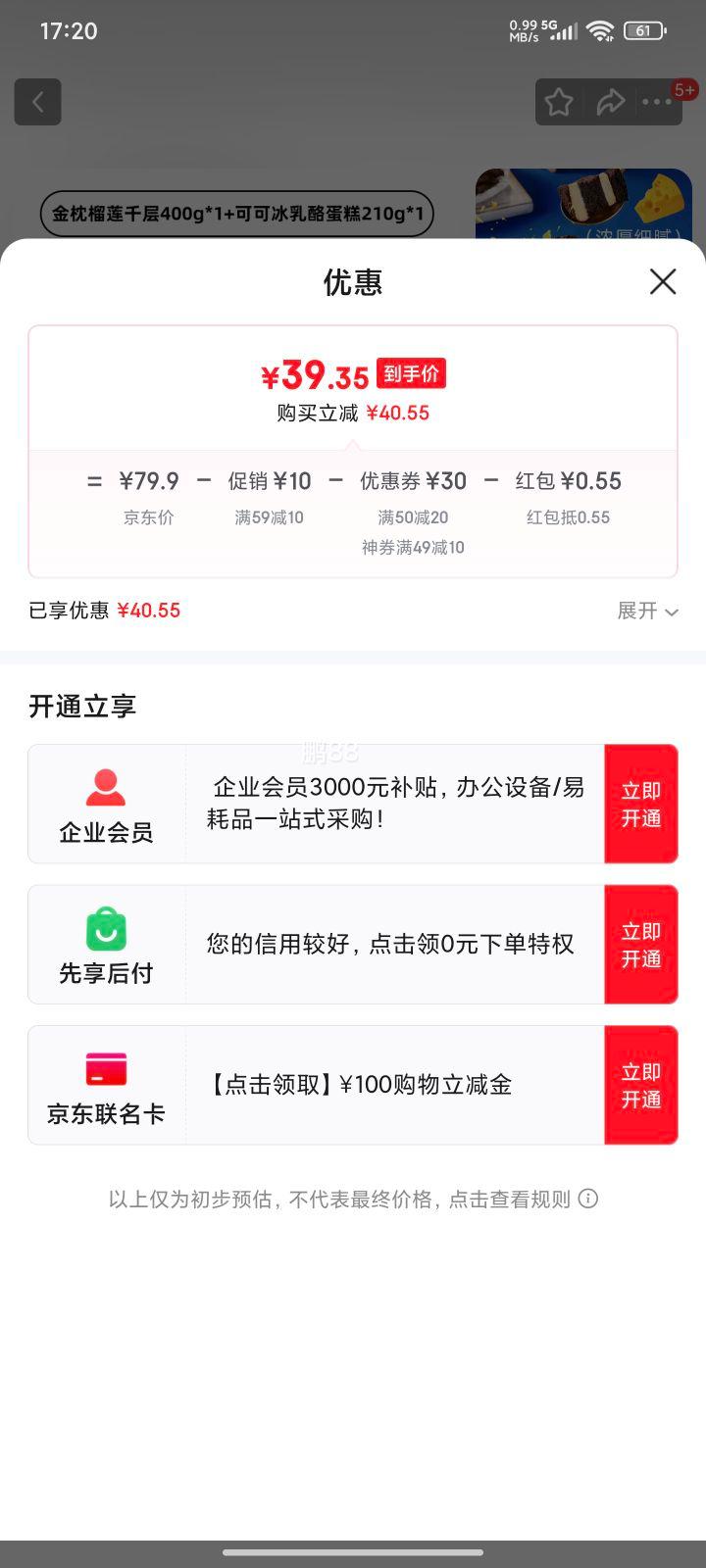Click the back arrow at top left

coord(37,101)
